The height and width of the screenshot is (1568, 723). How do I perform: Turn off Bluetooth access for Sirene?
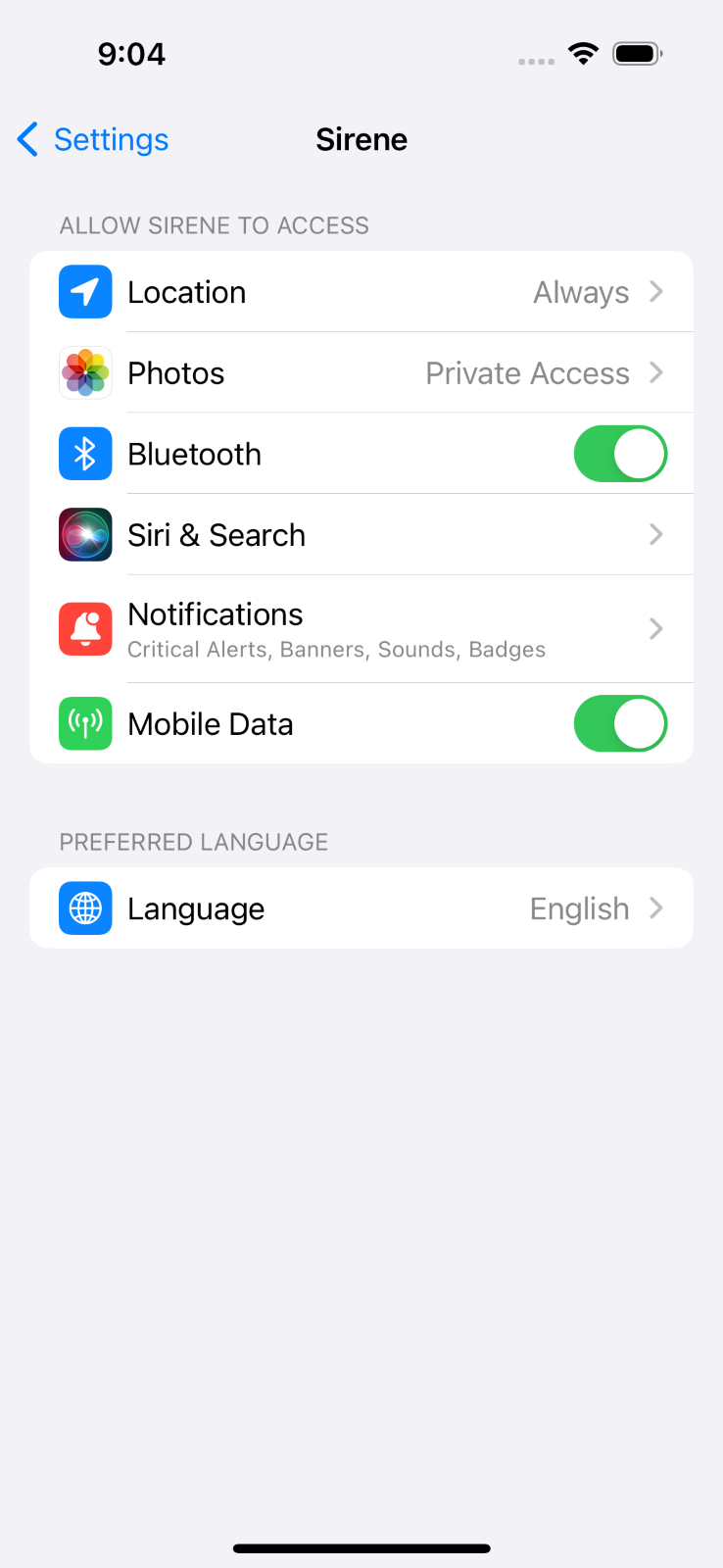coord(619,454)
